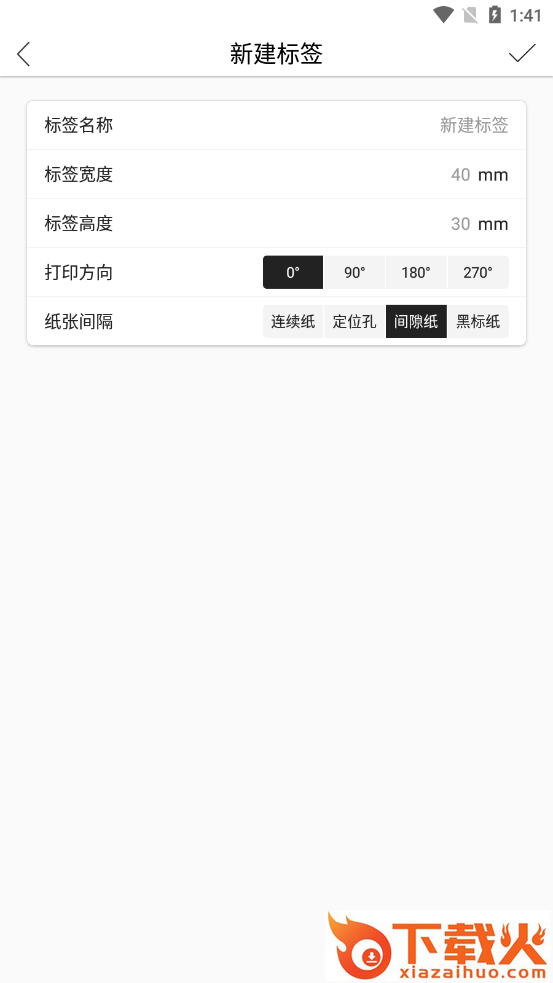Switch the print direction to 270°
Viewport: 553px width, 983px height.
click(x=478, y=273)
